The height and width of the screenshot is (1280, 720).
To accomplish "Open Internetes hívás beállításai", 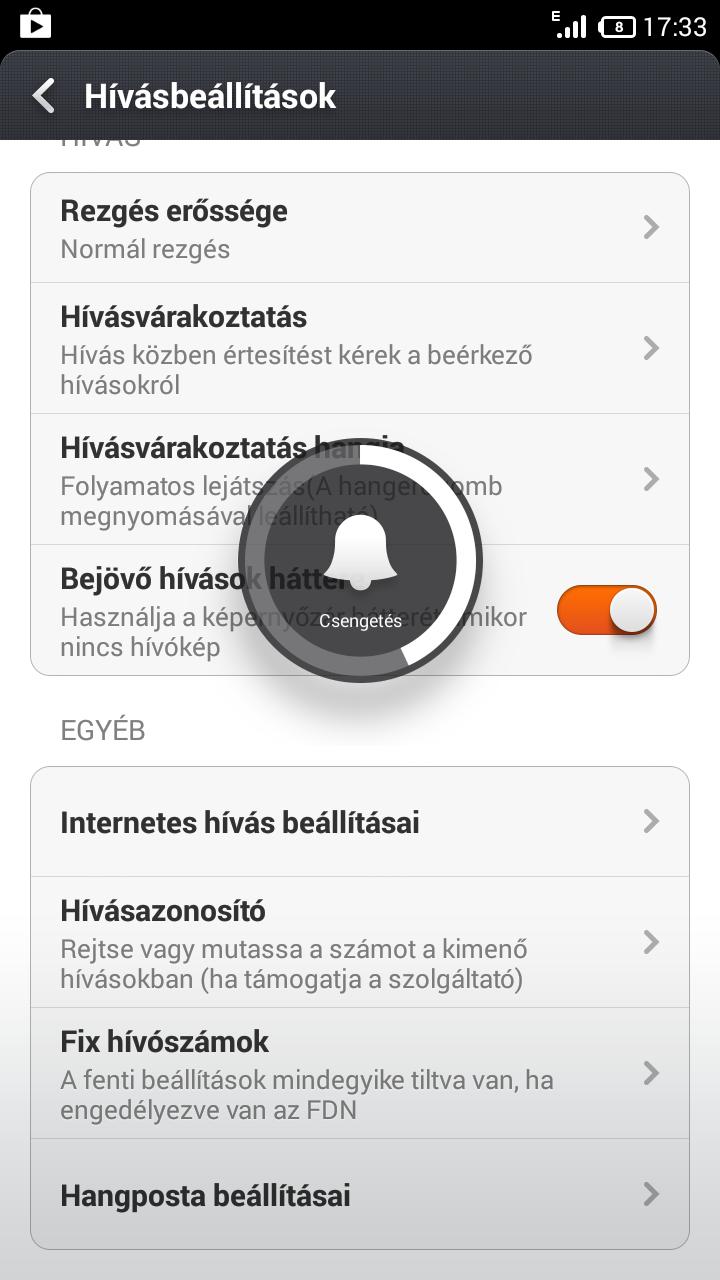I will pos(360,822).
